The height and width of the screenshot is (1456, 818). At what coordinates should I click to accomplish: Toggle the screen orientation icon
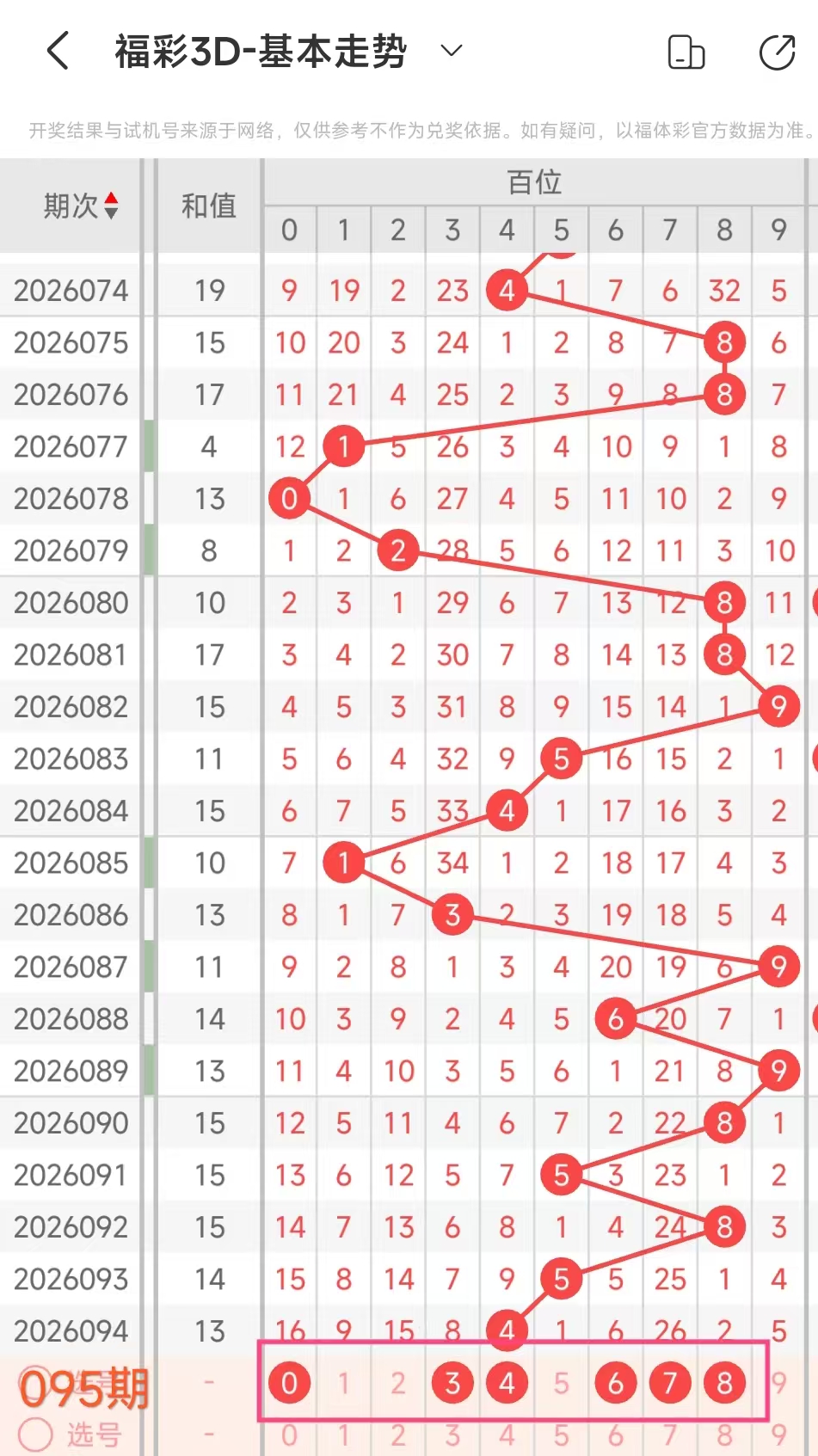tap(686, 52)
